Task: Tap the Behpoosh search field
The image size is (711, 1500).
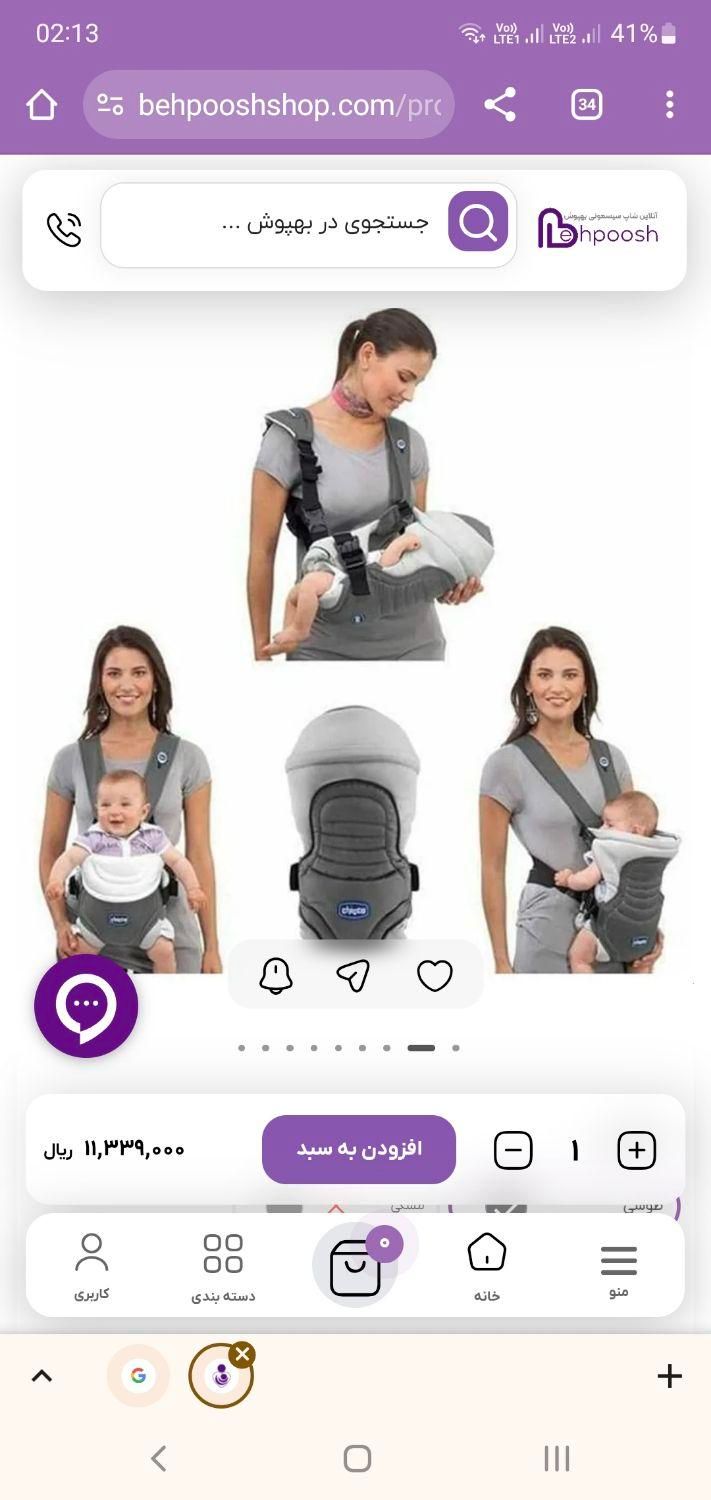Action: click(x=290, y=224)
